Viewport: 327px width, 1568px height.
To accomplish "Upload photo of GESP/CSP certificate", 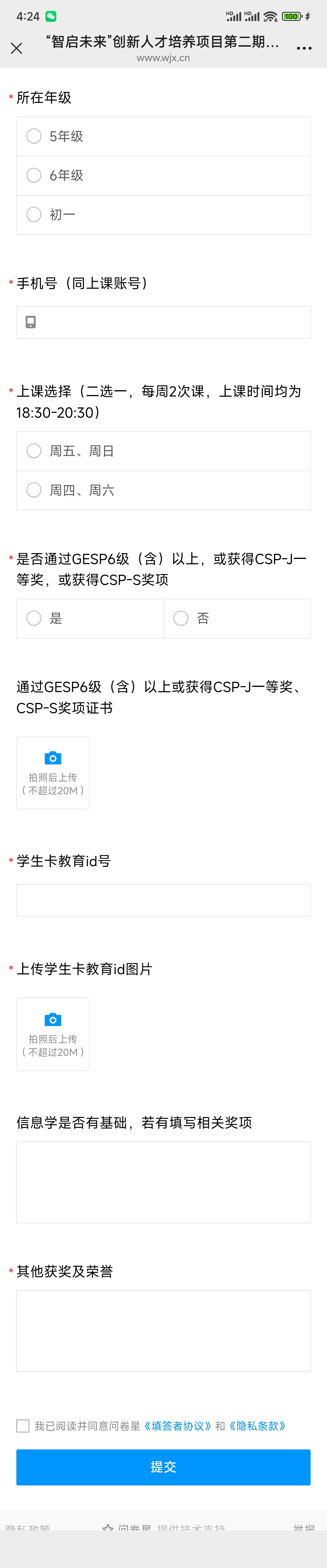I will click(x=53, y=773).
